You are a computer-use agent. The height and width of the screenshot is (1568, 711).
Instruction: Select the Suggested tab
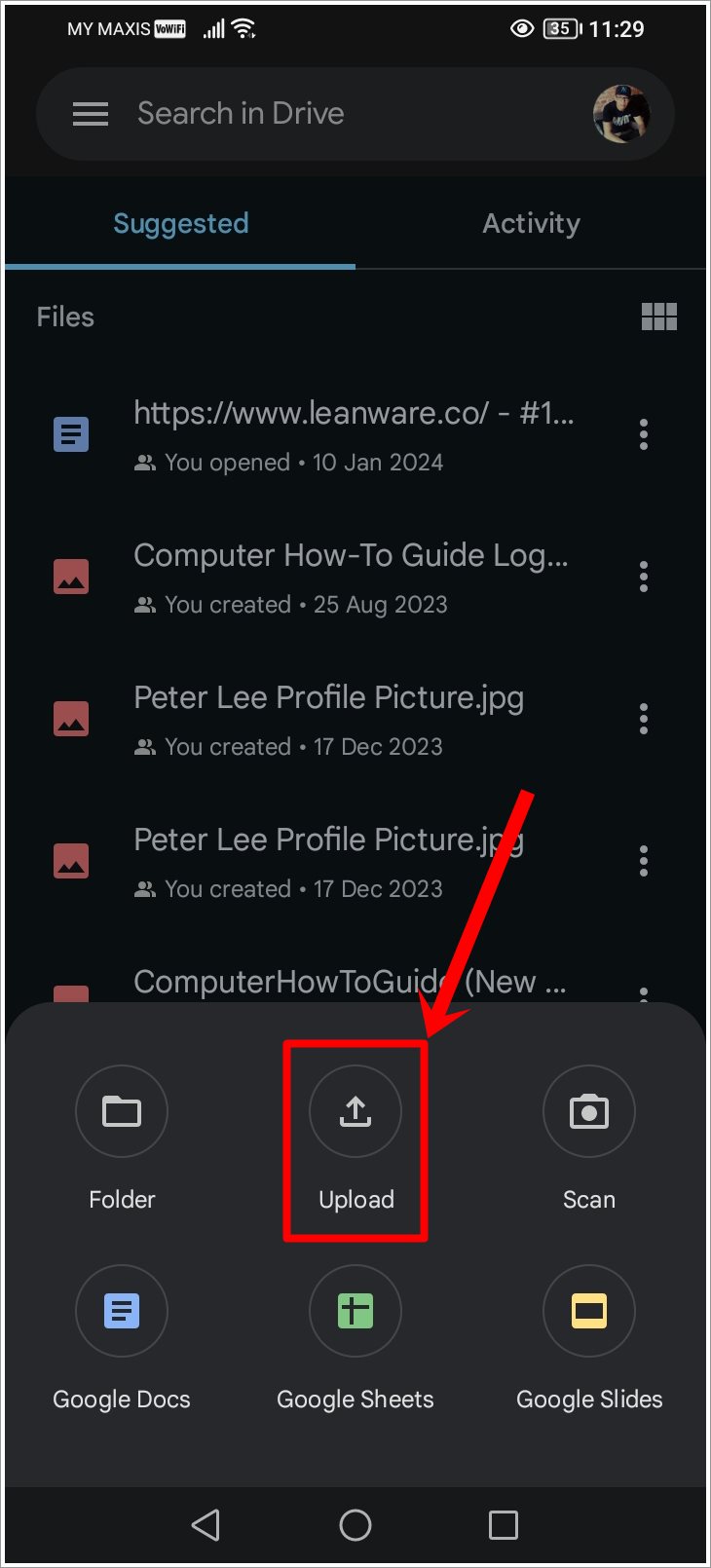(x=180, y=223)
